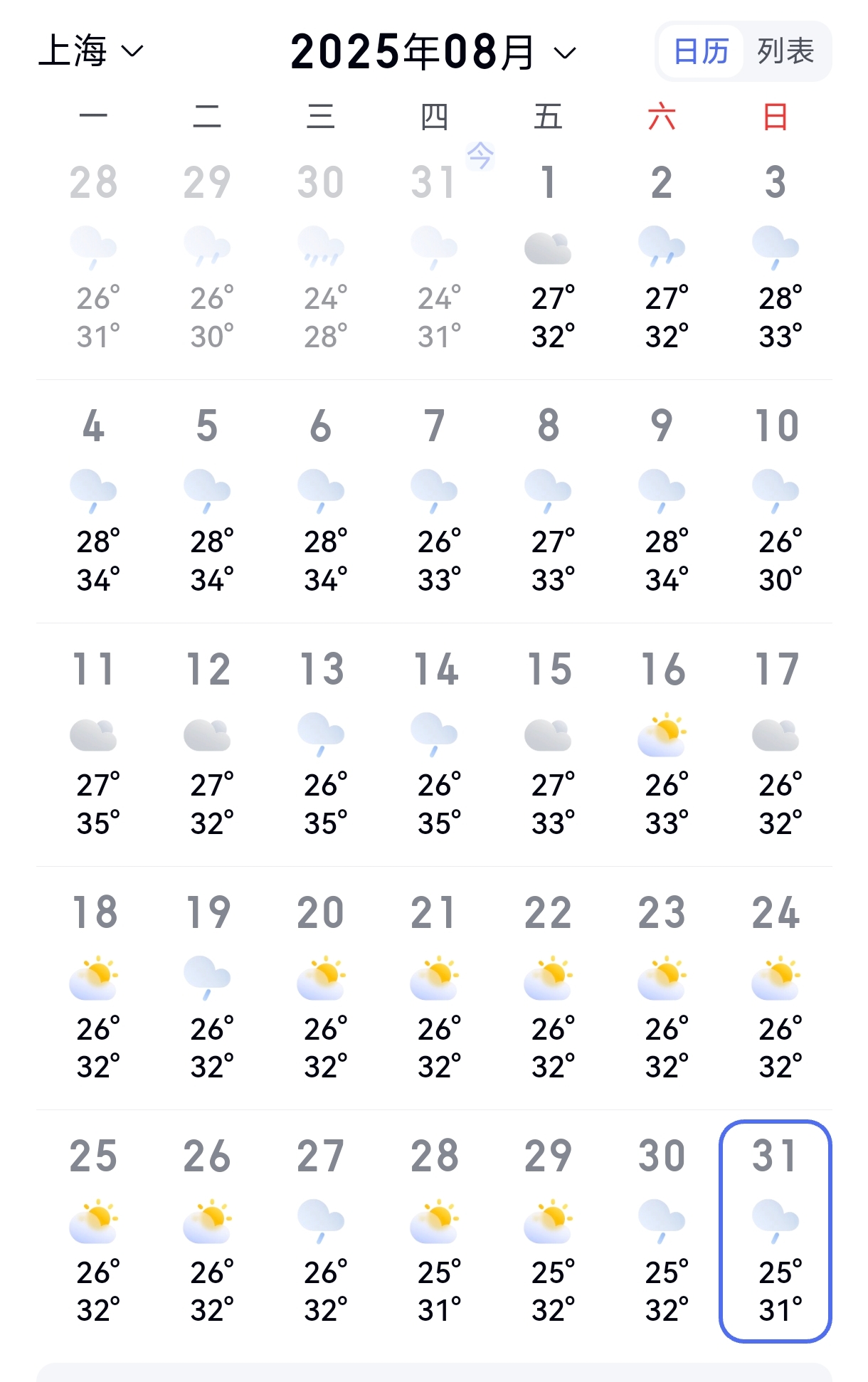This screenshot has width=868, height=1382.
Task: Select August 3 forecast
Action: (776, 256)
